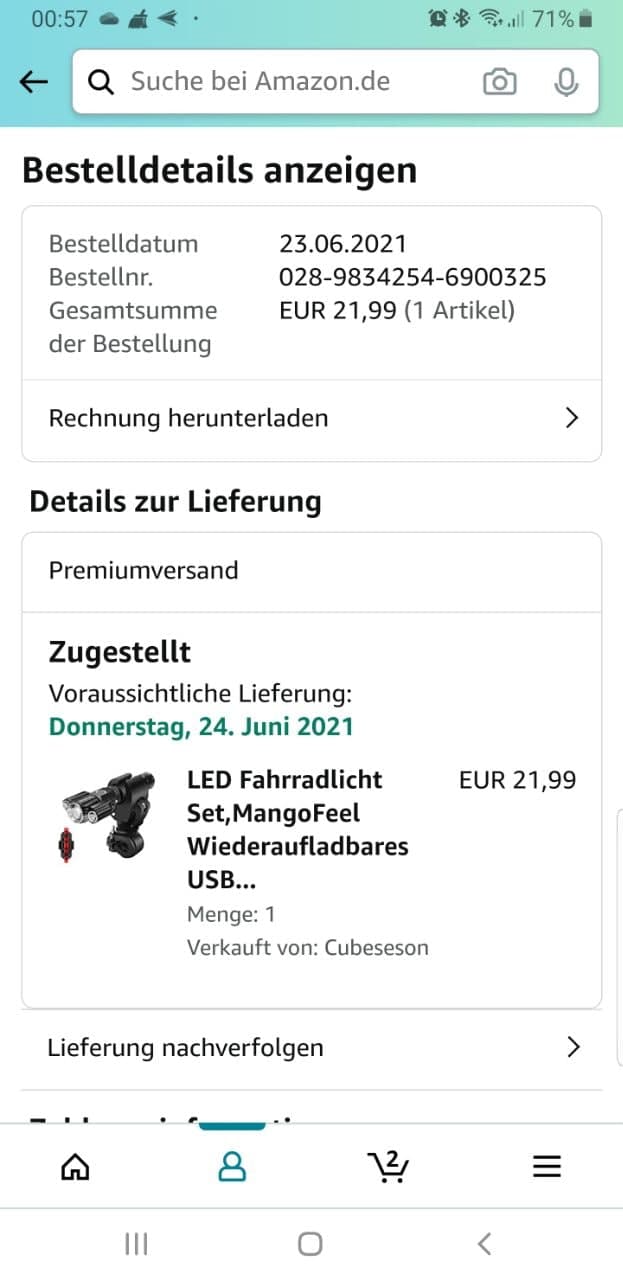This screenshot has width=623, height=1280.
Task: Open camera search in the search bar
Action: (499, 82)
